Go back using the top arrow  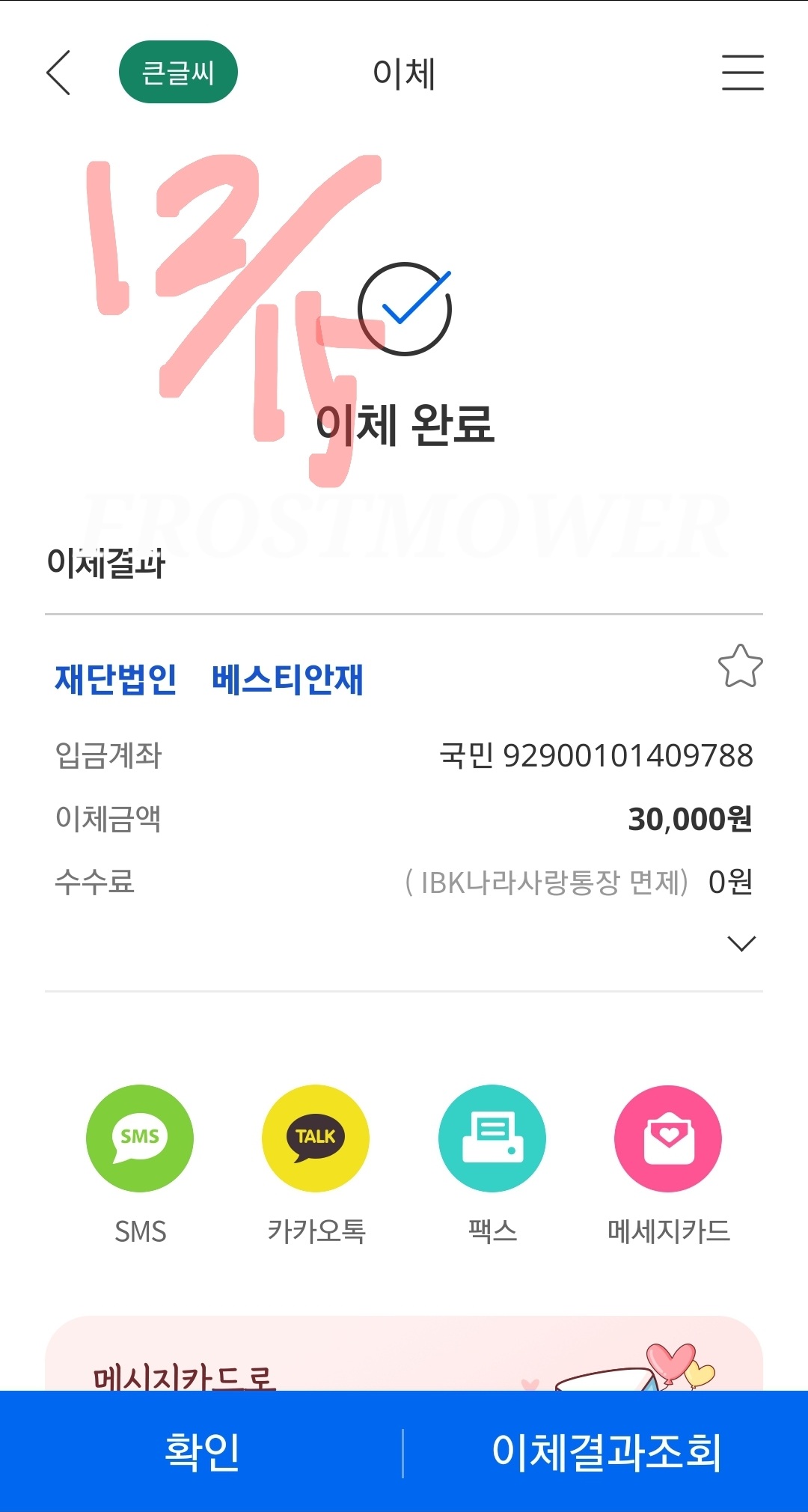pyautogui.click(x=58, y=73)
